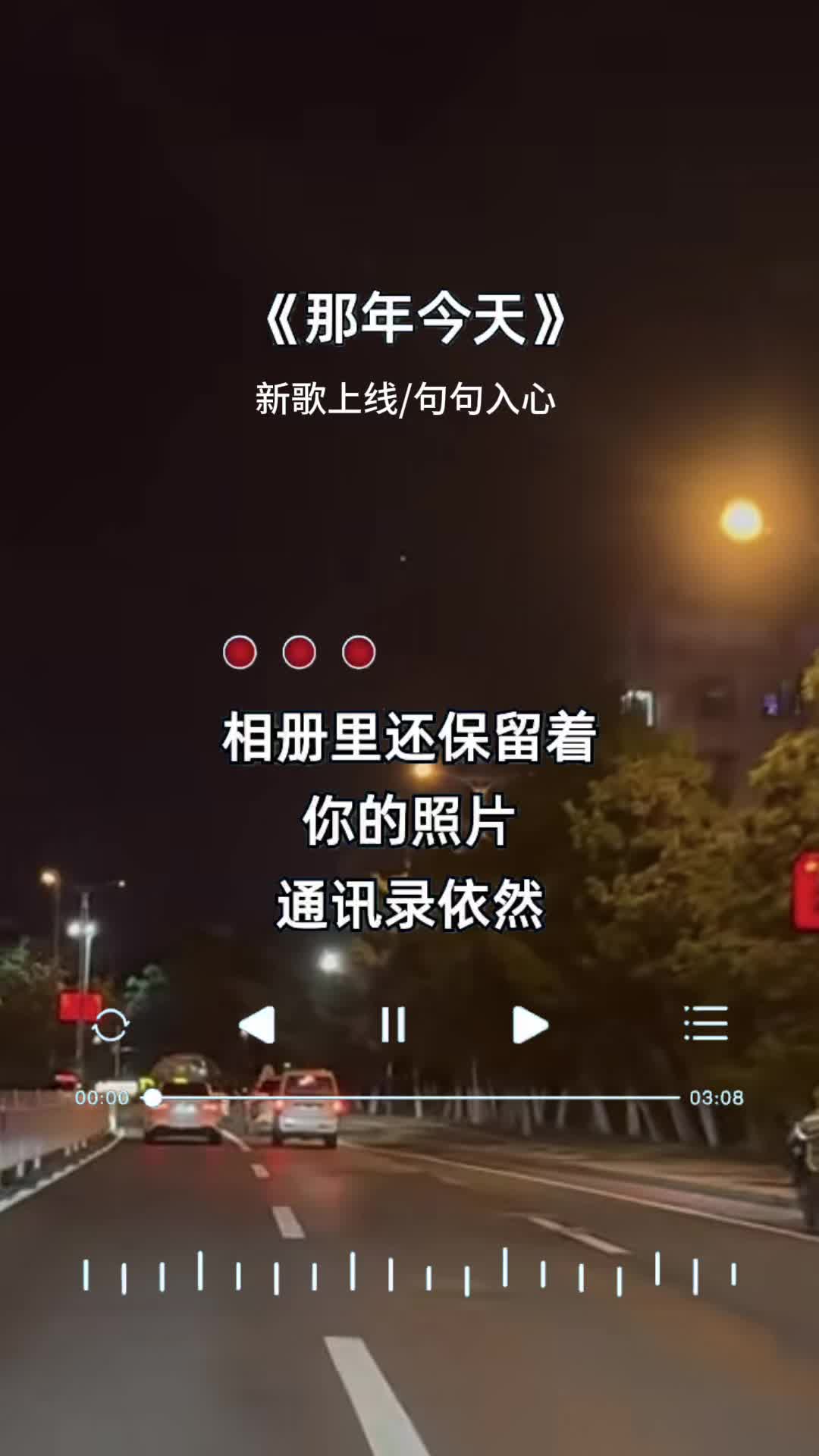Image resolution: width=819 pixels, height=1456 pixels.
Task: Select the lyric line 通讯录依然
Action: pyautogui.click(x=409, y=902)
